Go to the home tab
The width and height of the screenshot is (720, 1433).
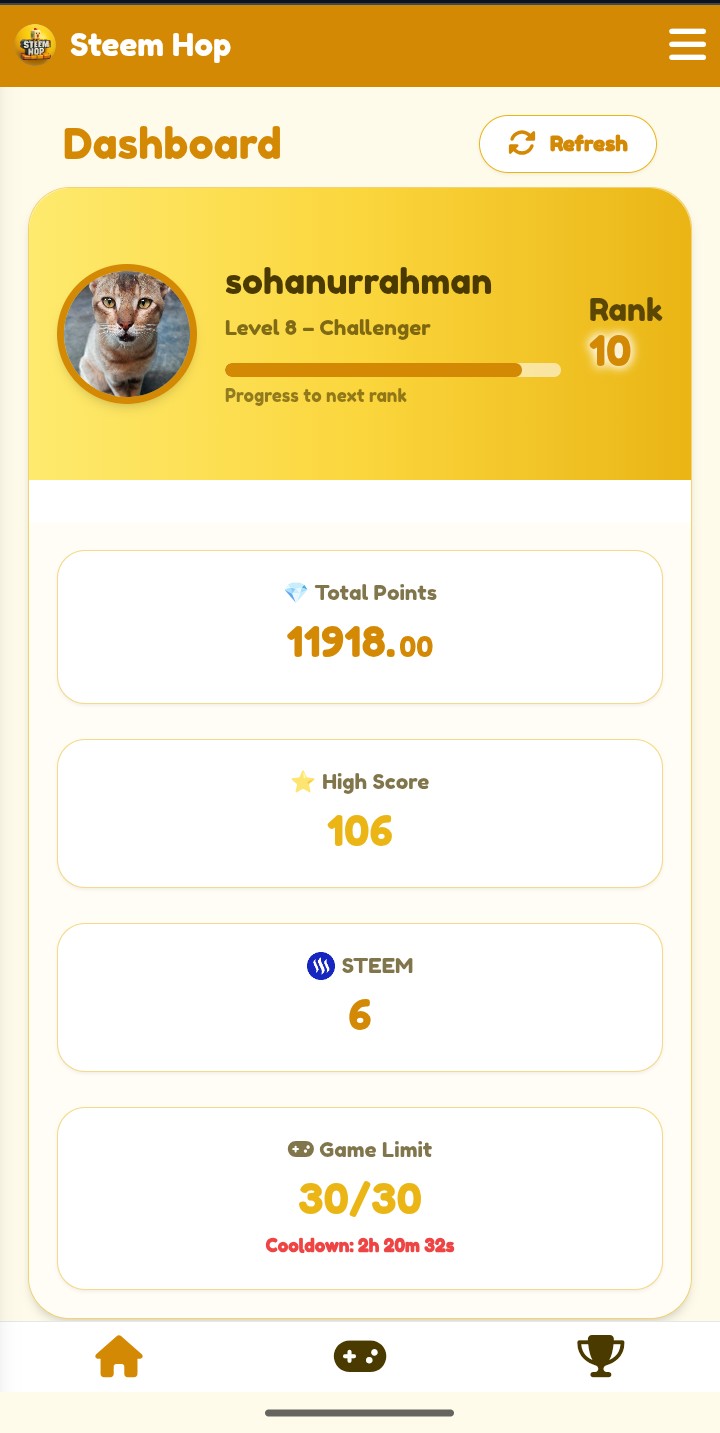click(119, 1357)
